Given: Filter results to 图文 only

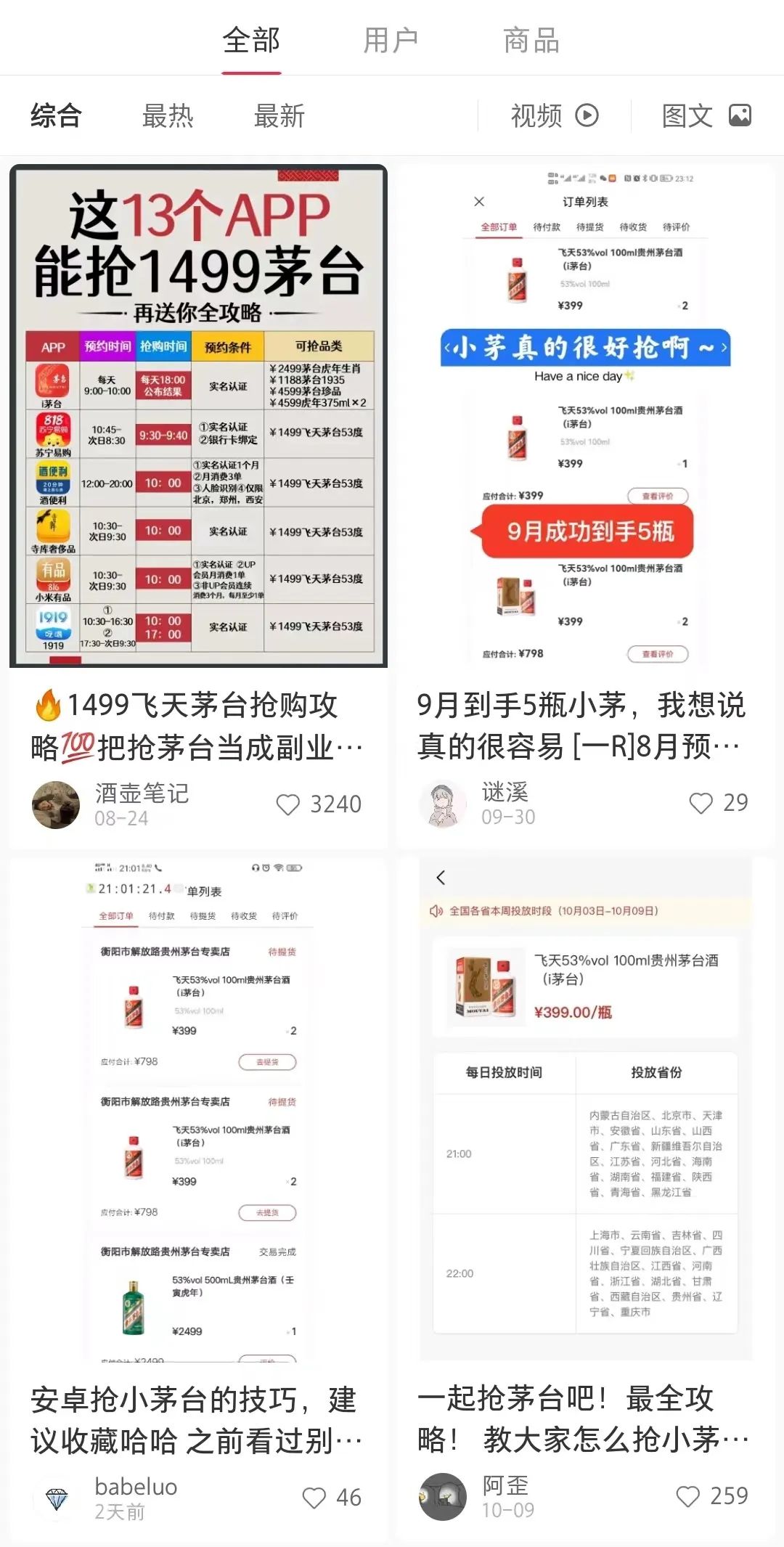Looking at the screenshot, I should click(x=706, y=116).
